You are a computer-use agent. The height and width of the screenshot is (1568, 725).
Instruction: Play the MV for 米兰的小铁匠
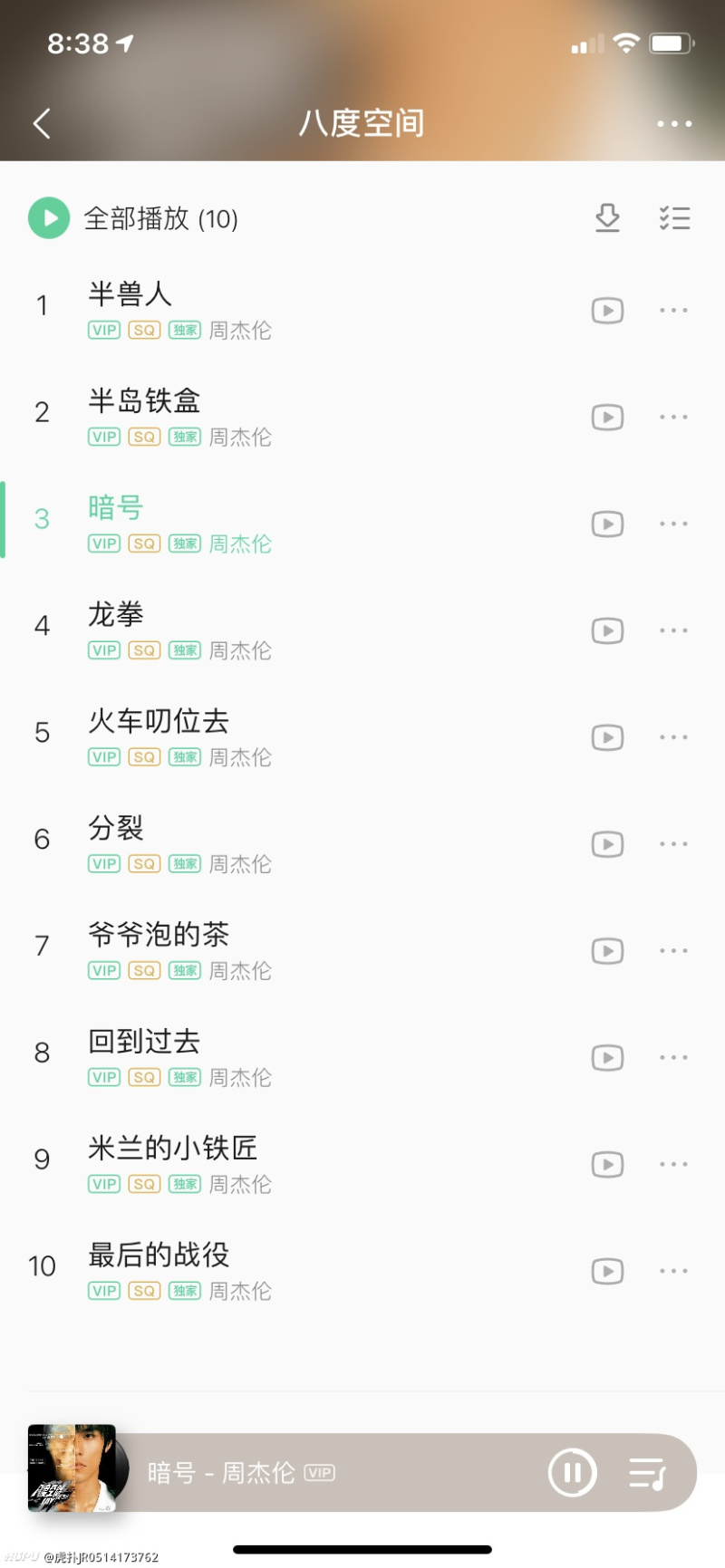click(x=607, y=1164)
